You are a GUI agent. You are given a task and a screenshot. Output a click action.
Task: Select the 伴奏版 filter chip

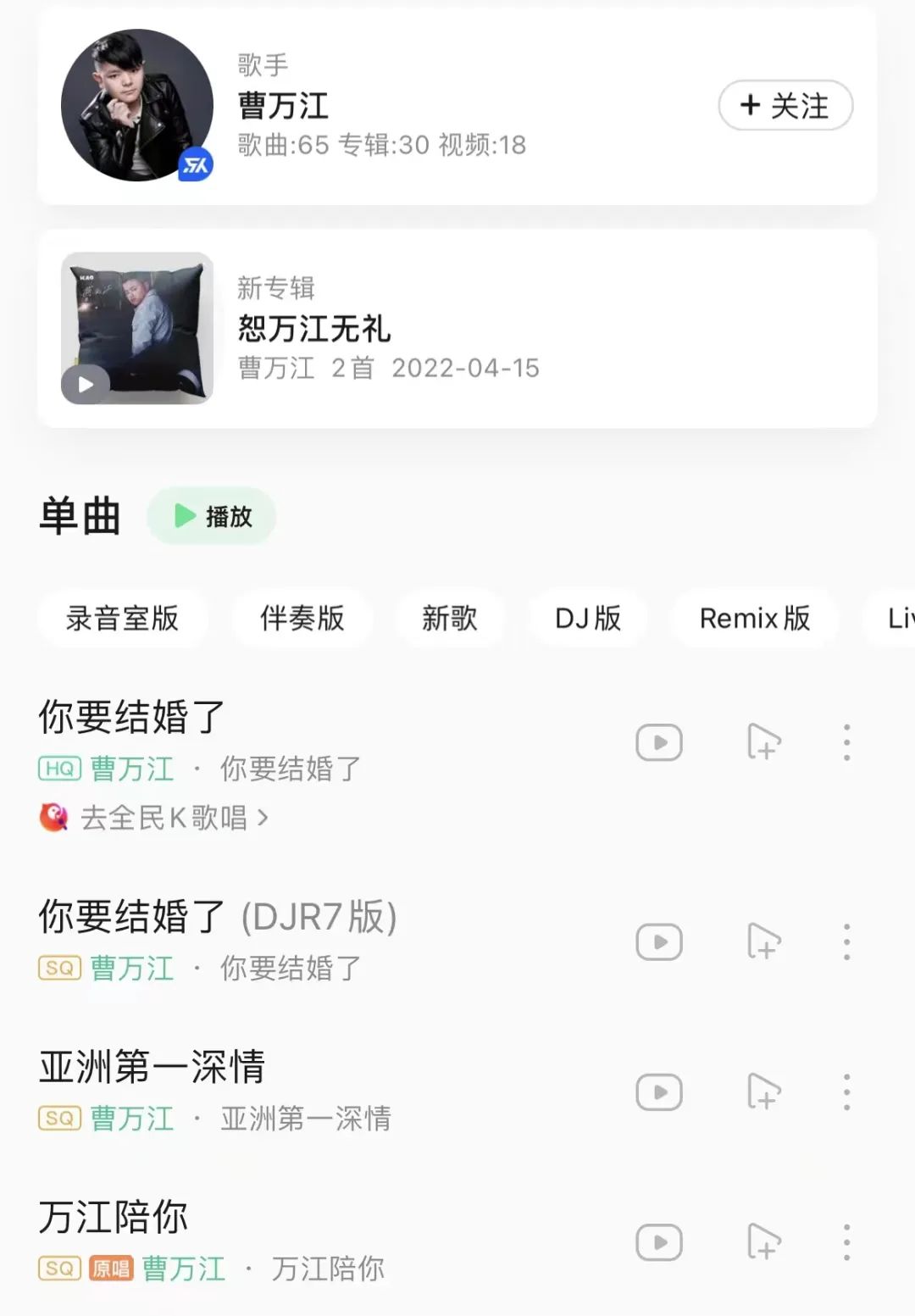point(302,619)
